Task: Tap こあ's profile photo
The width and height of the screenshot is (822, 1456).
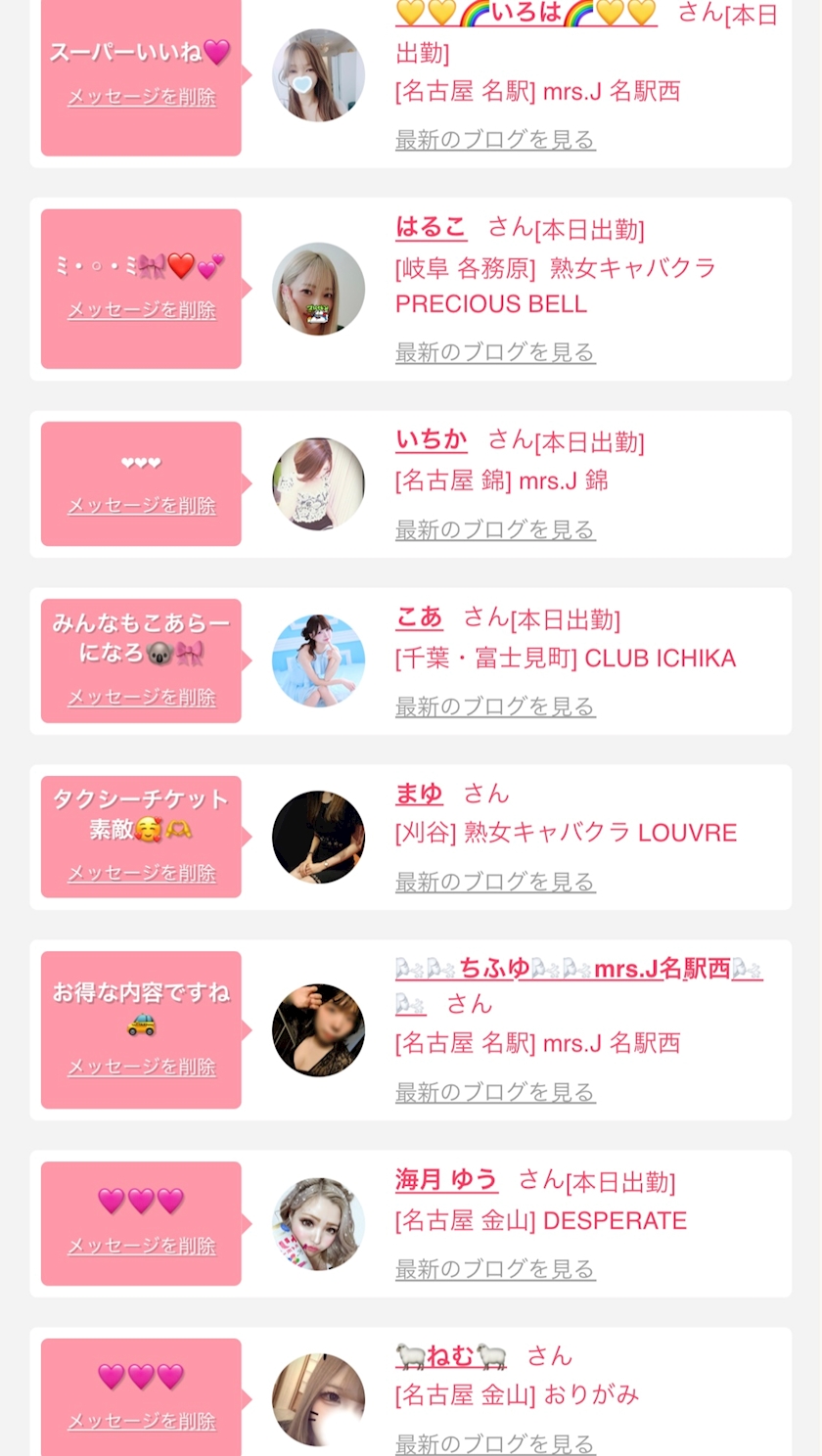Action: point(318,660)
